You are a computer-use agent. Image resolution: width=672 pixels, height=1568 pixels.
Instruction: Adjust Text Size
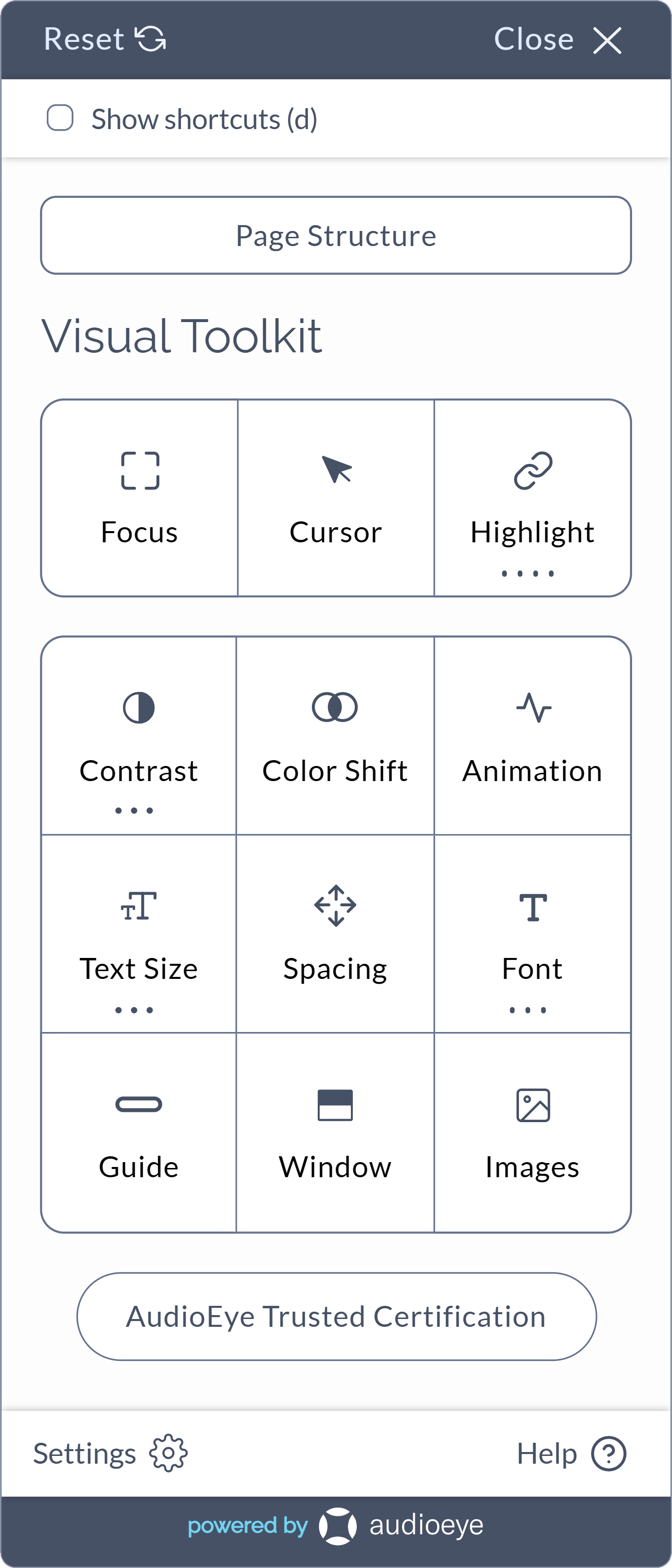coord(139,934)
